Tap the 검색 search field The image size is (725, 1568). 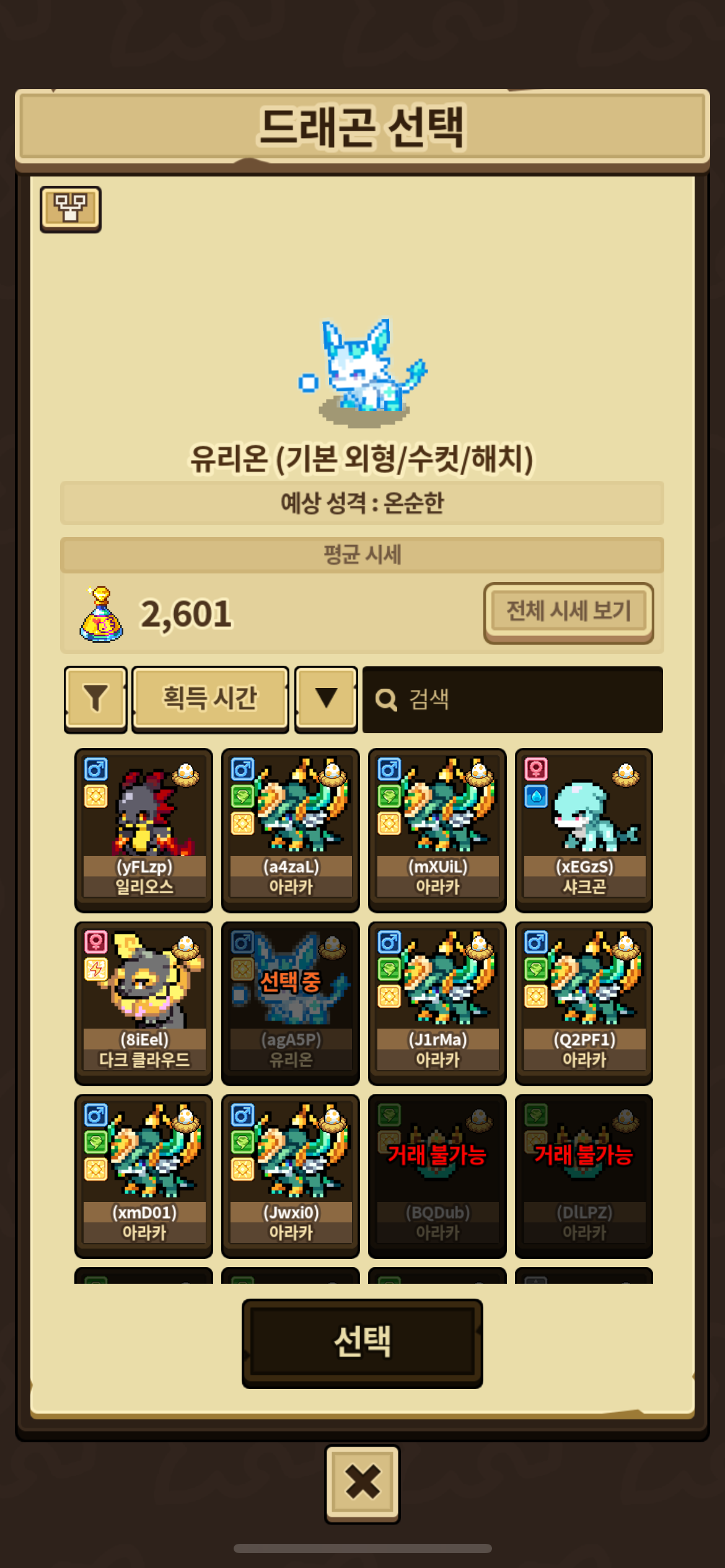[512, 700]
